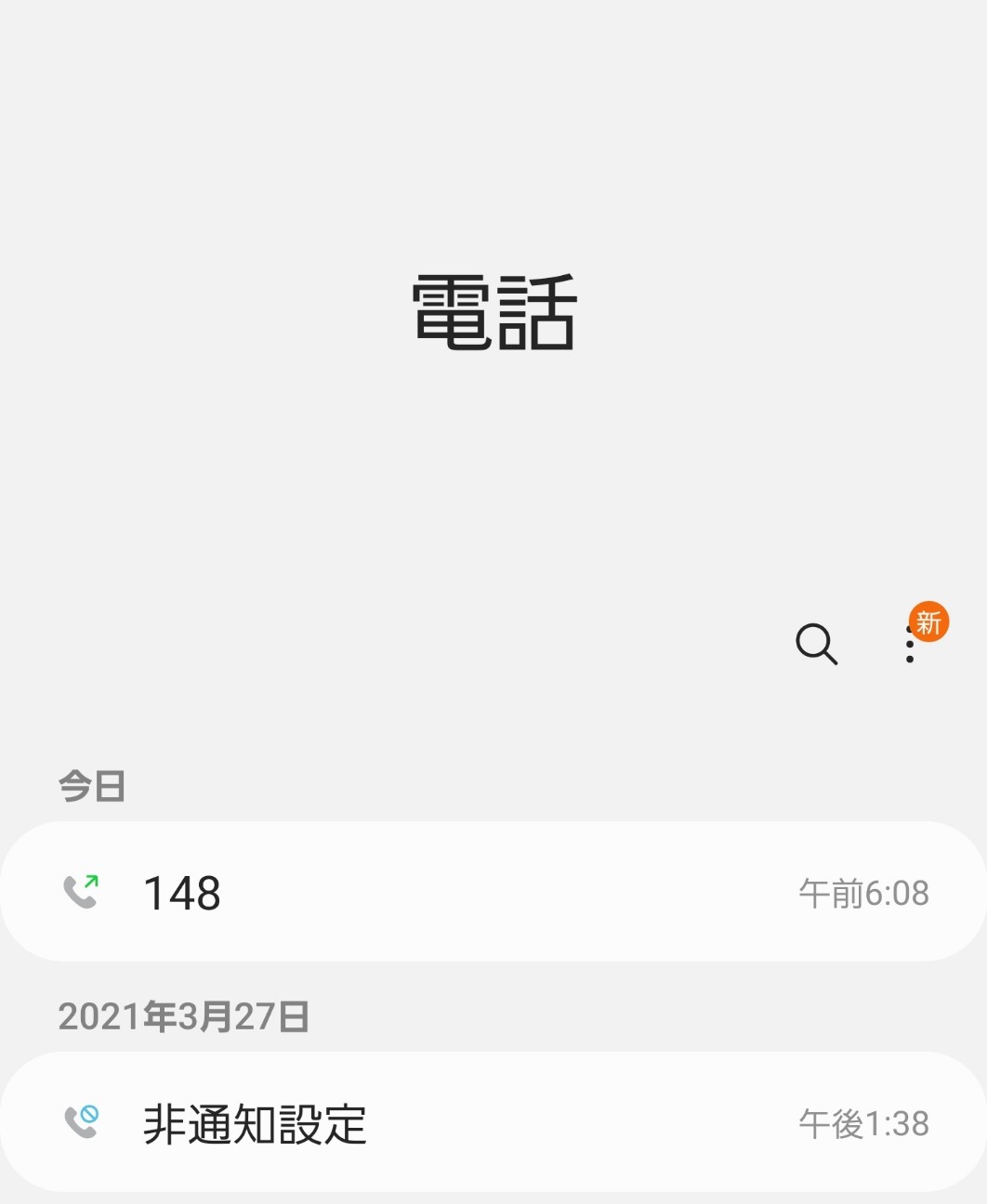Open the call log entry for 148
The height and width of the screenshot is (1204, 987).
(x=493, y=892)
